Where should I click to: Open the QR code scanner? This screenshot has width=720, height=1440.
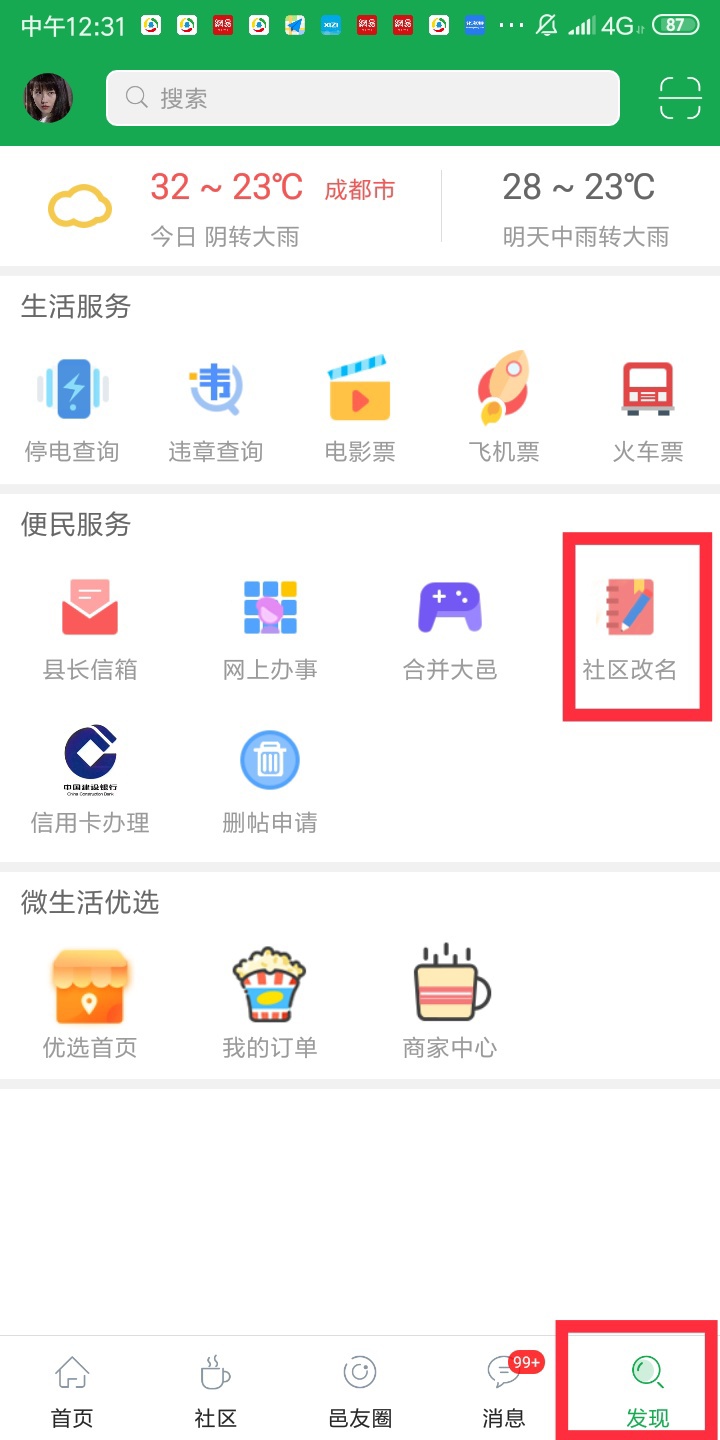tap(680, 98)
